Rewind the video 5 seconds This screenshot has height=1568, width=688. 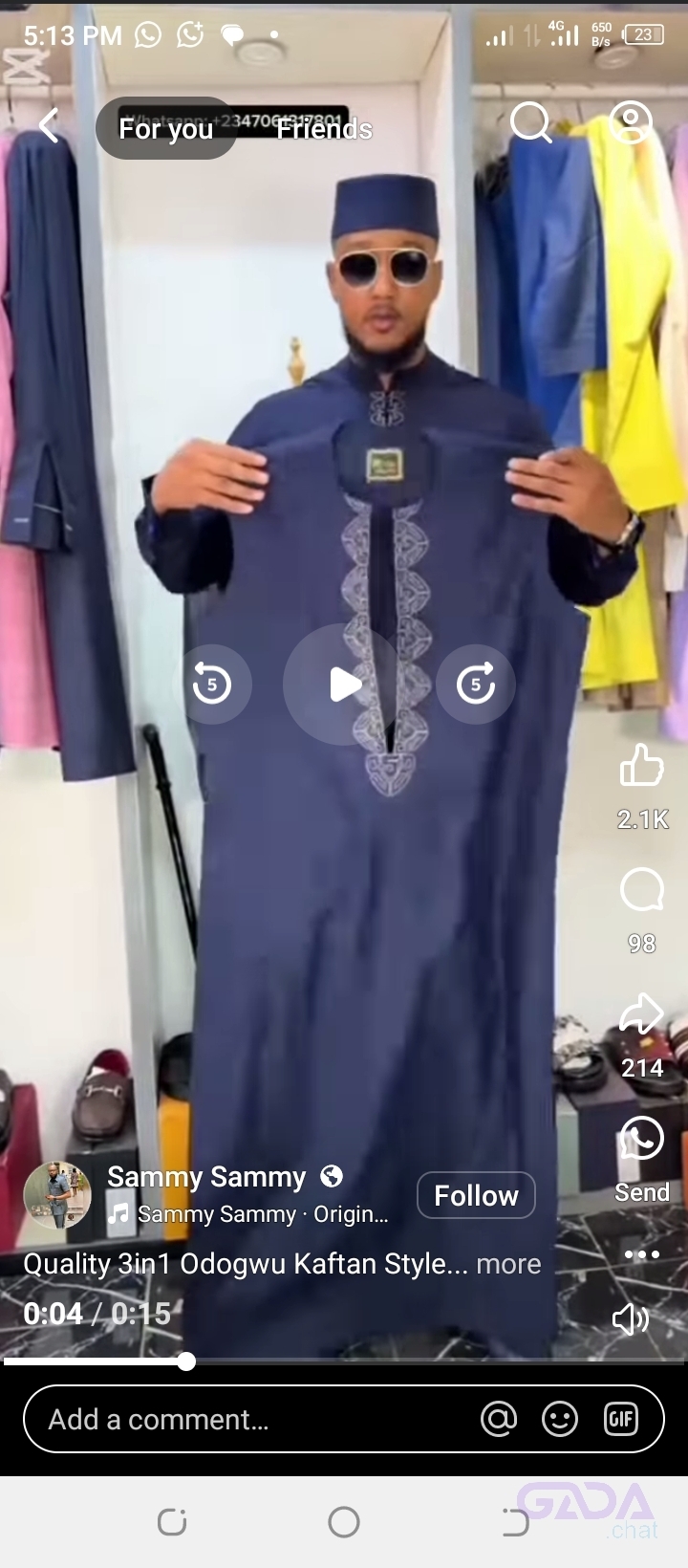[212, 684]
